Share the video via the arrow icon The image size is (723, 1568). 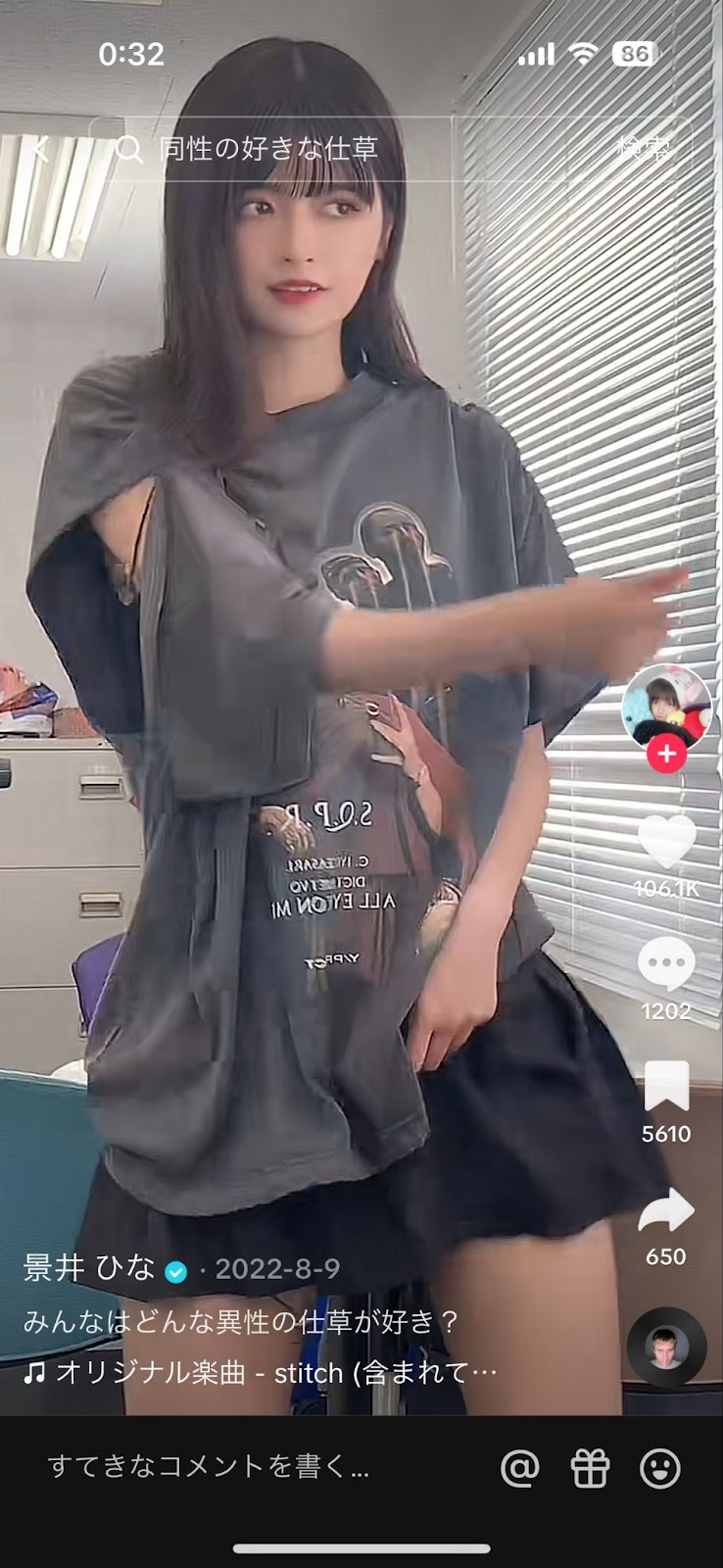point(666,1211)
